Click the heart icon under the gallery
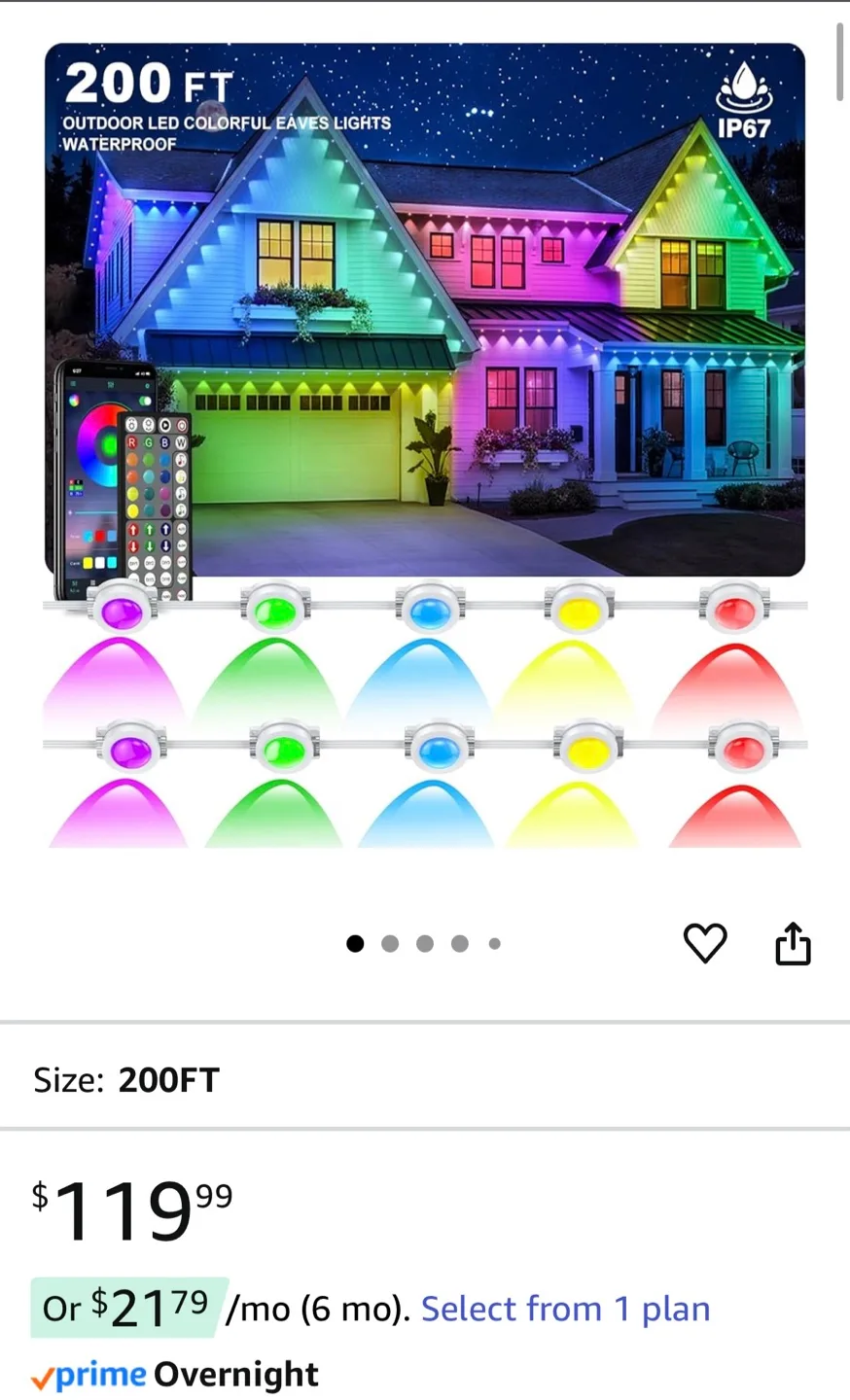Viewport: 850px width, 1400px height. click(705, 943)
